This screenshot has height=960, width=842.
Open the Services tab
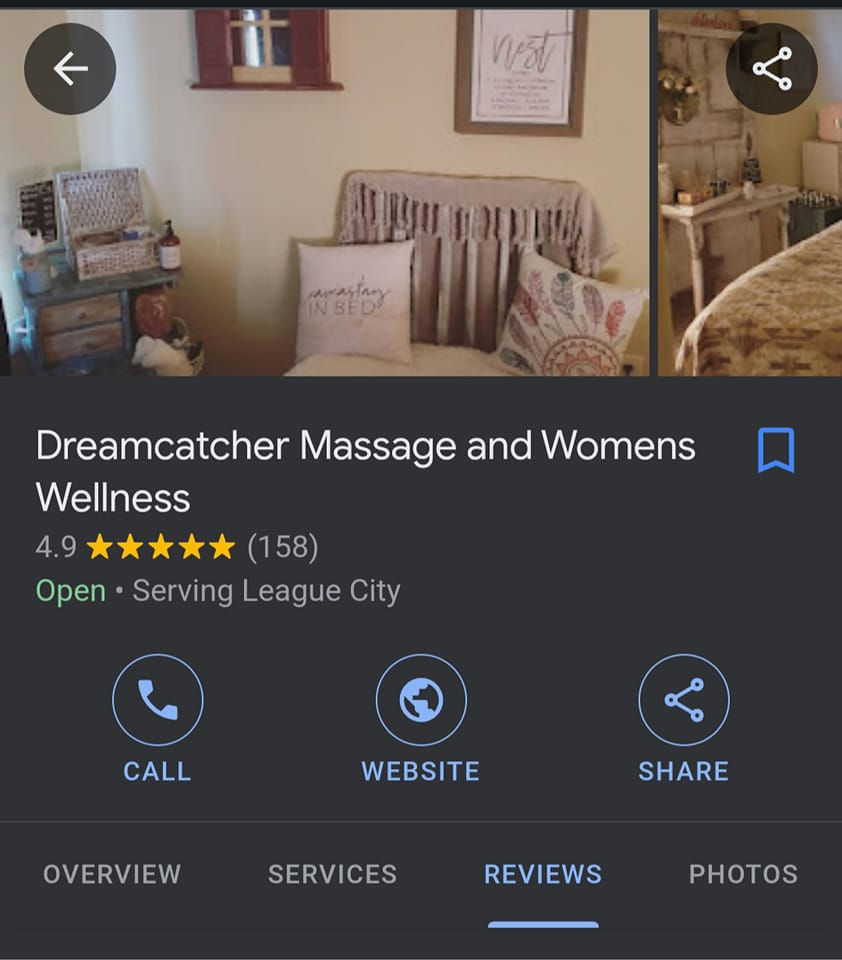pyautogui.click(x=332, y=874)
